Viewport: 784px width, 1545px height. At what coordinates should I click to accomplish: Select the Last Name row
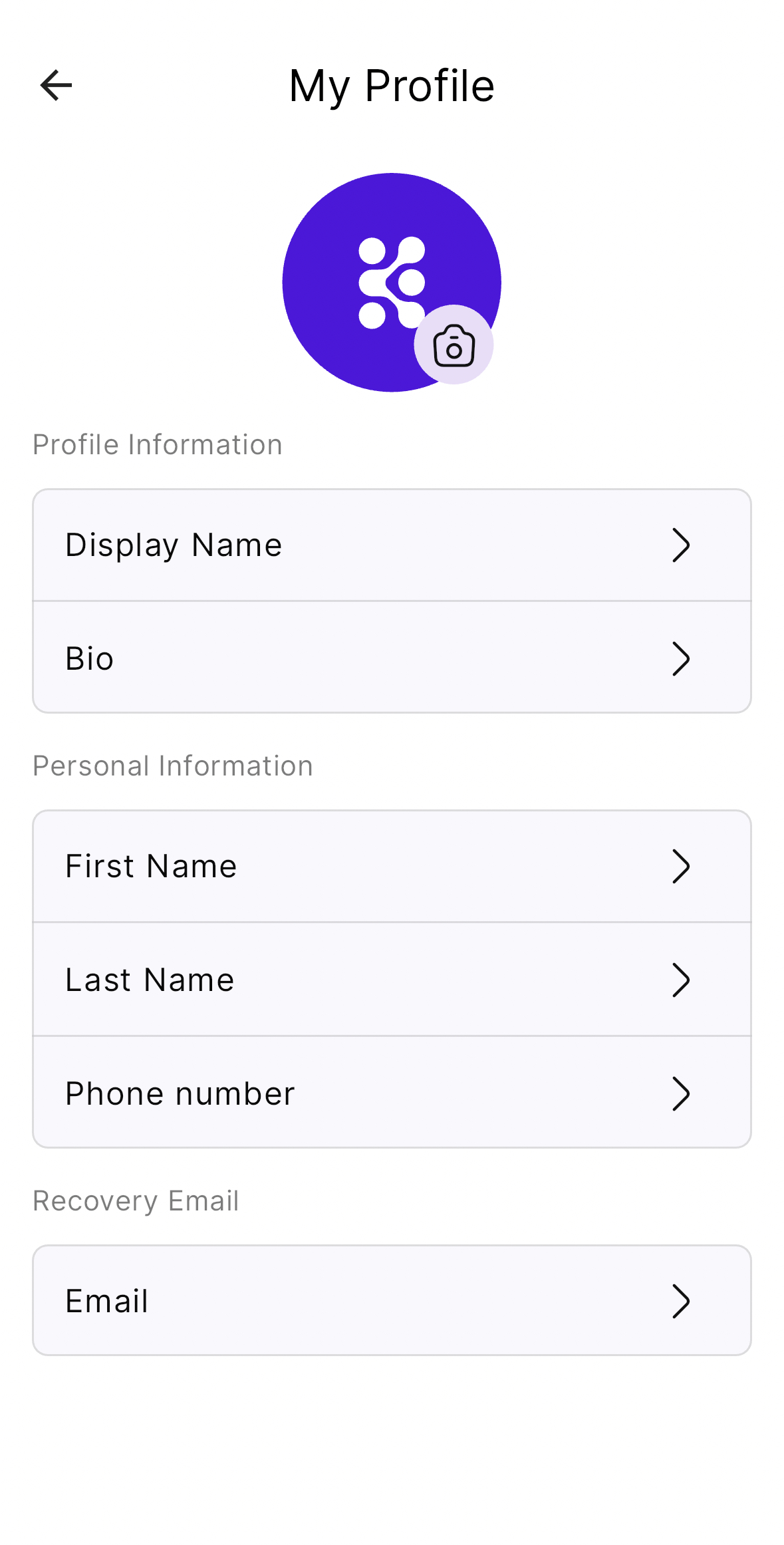(392, 980)
